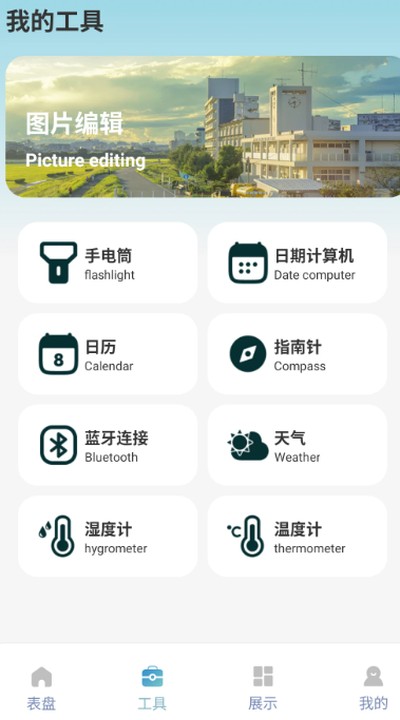Open the thermometer tool
400x720 pixels.
297,536
